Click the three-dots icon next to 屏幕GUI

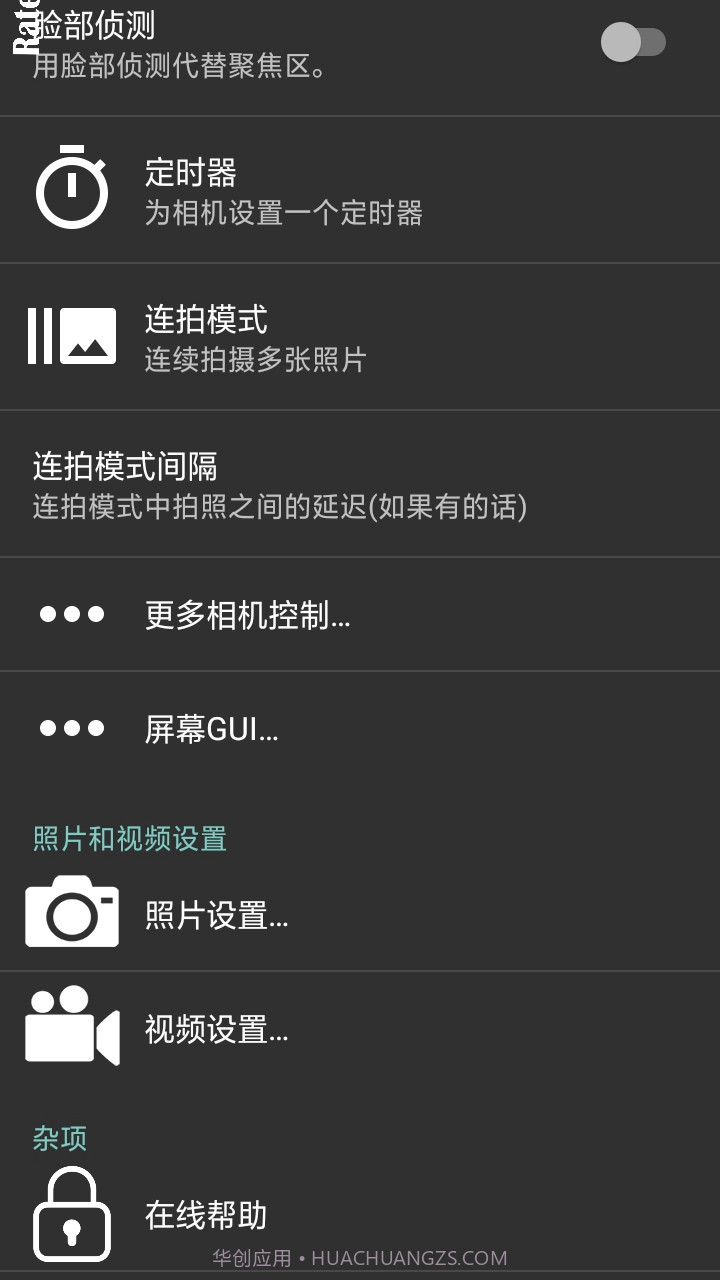(x=71, y=728)
